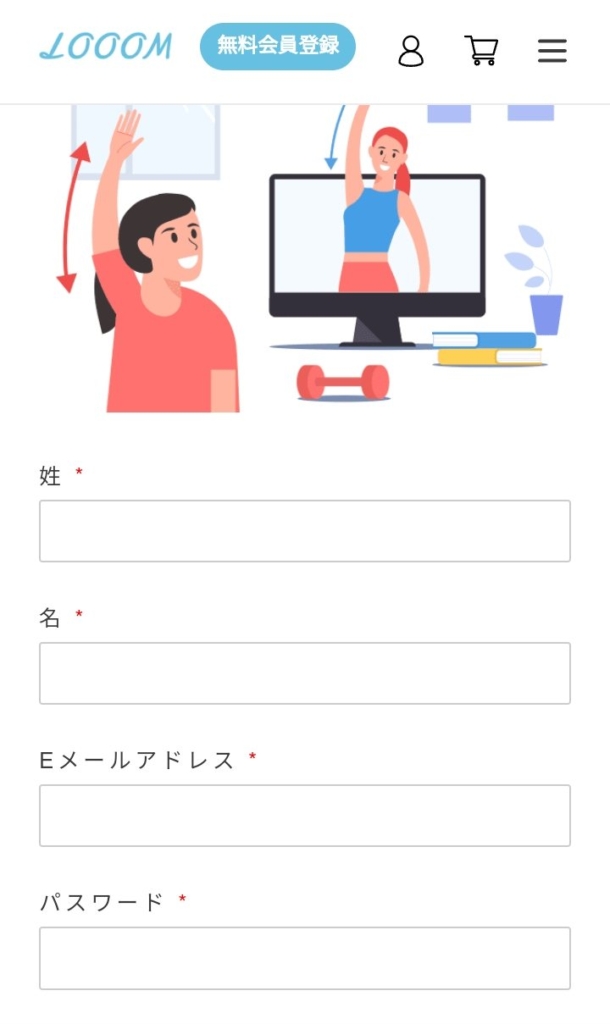This screenshot has height=1024, width=610.
Task: Open the hamburger menu
Action: 552,51
